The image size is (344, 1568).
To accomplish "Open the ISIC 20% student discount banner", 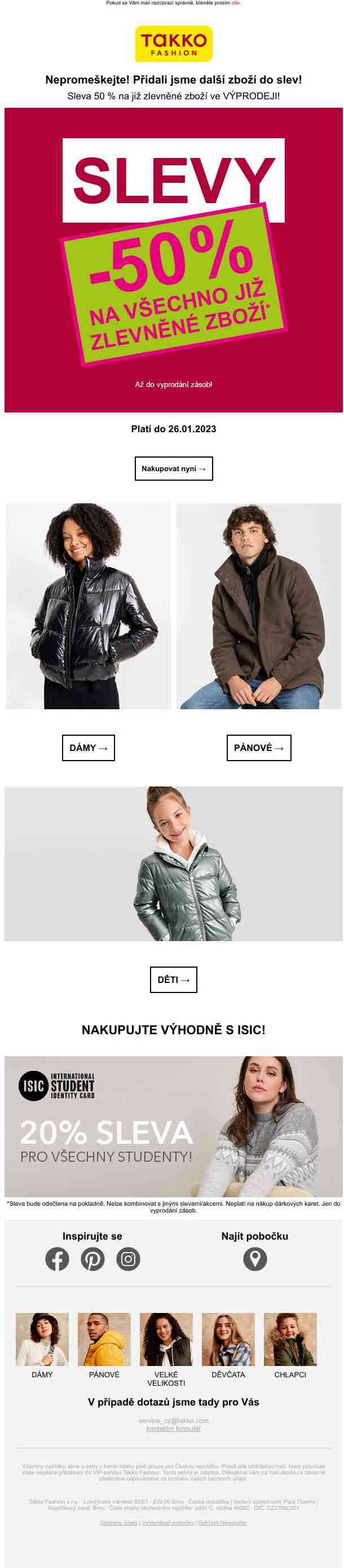I will (x=174, y=1126).
